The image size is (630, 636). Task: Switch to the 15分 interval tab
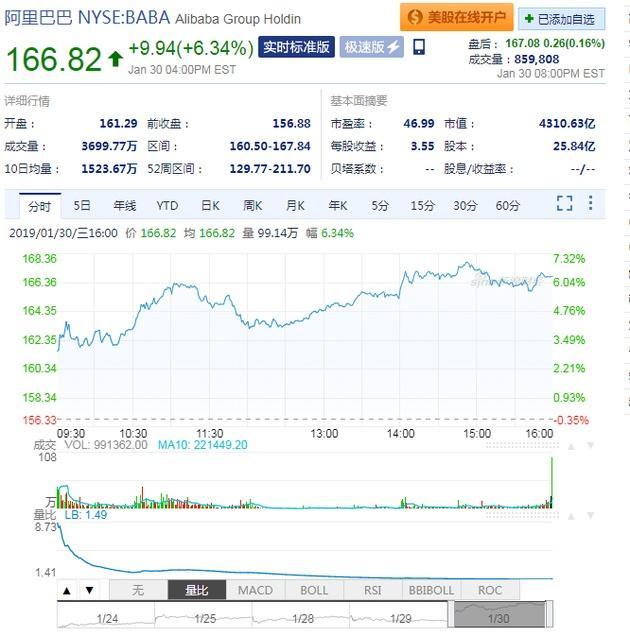tap(422, 206)
